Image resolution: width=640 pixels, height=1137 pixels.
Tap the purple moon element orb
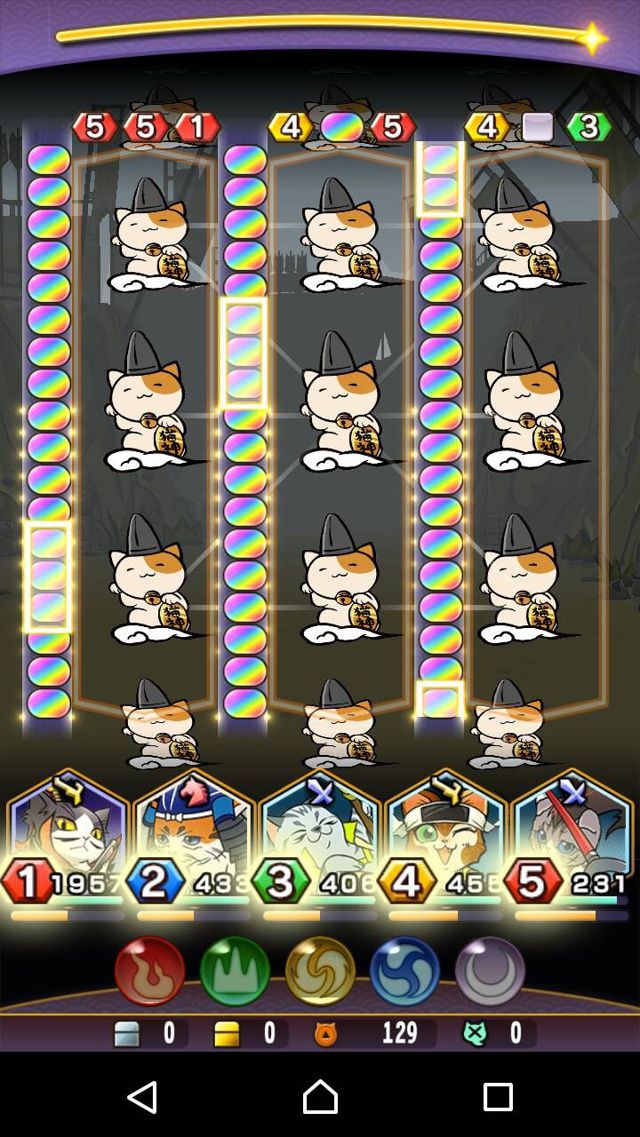[x=490, y=970]
